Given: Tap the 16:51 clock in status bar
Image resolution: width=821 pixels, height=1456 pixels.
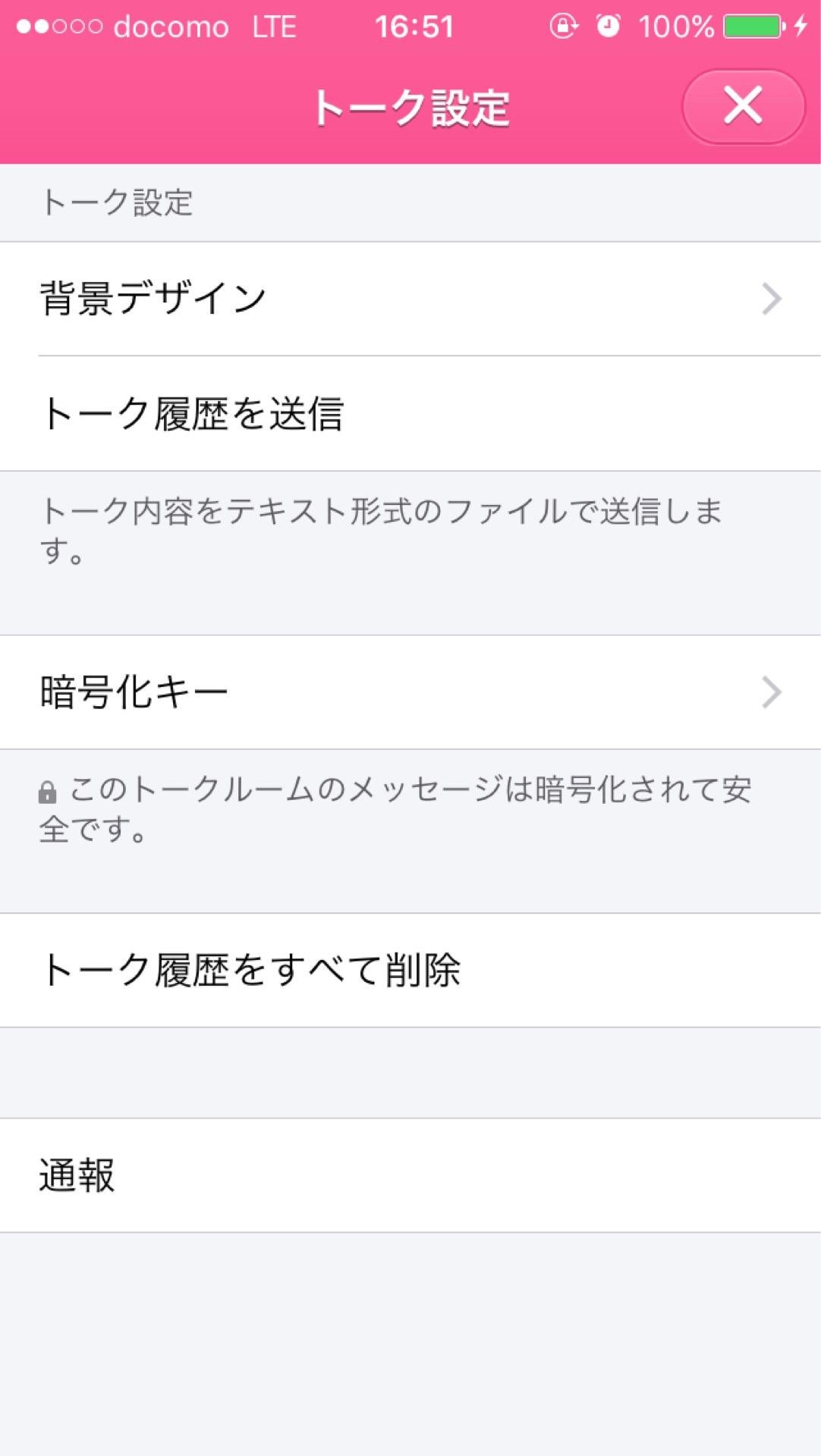Looking at the screenshot, I should coord(415,26).
